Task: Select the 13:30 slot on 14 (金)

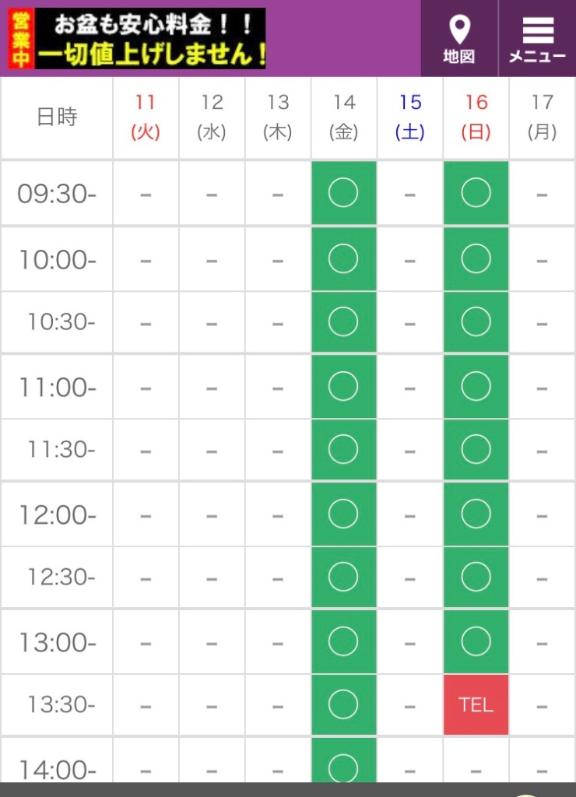Action: (x=344, y=705)
